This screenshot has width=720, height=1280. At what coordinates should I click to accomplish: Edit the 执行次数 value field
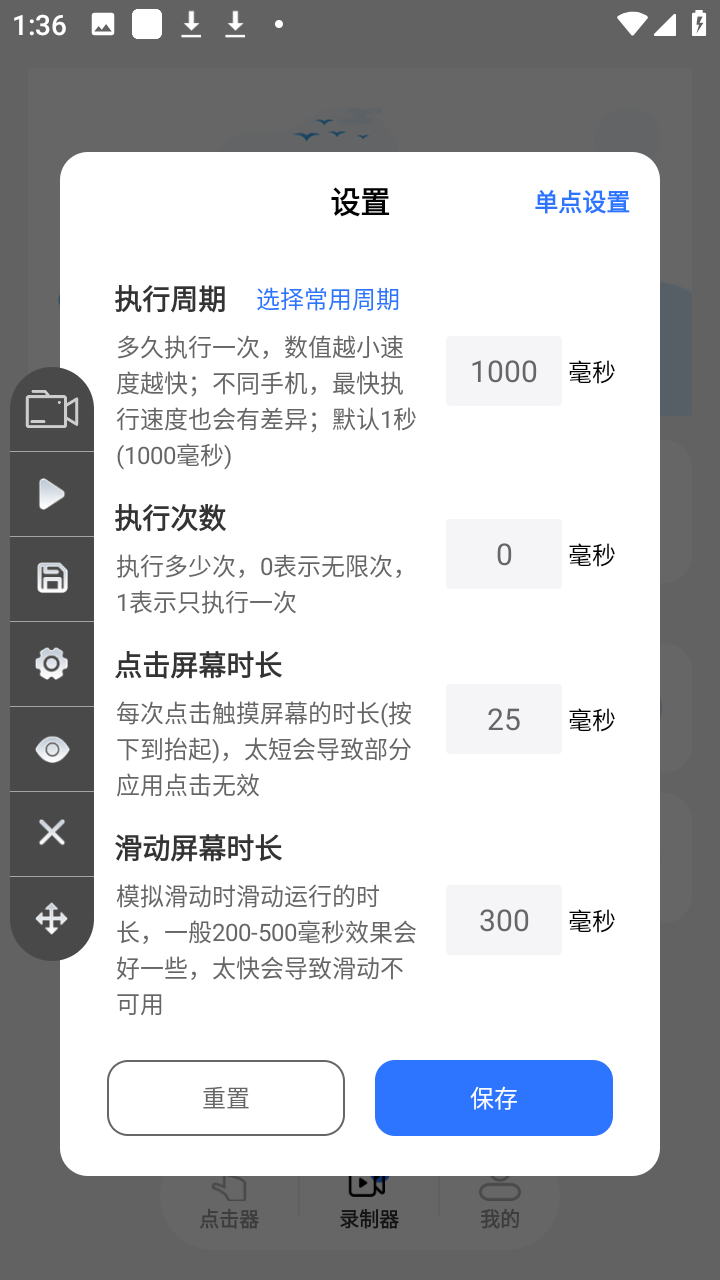point(504,554)
